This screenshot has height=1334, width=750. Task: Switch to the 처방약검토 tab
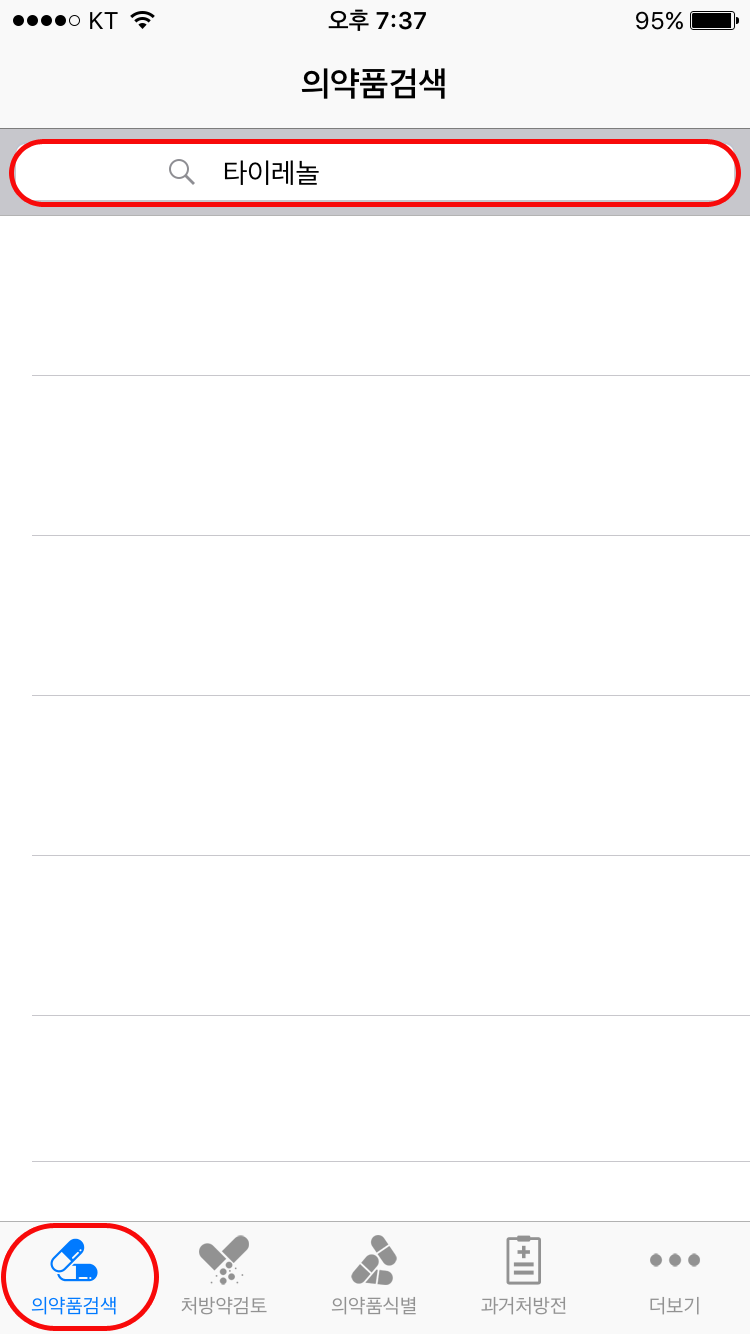pos(224,1277)
